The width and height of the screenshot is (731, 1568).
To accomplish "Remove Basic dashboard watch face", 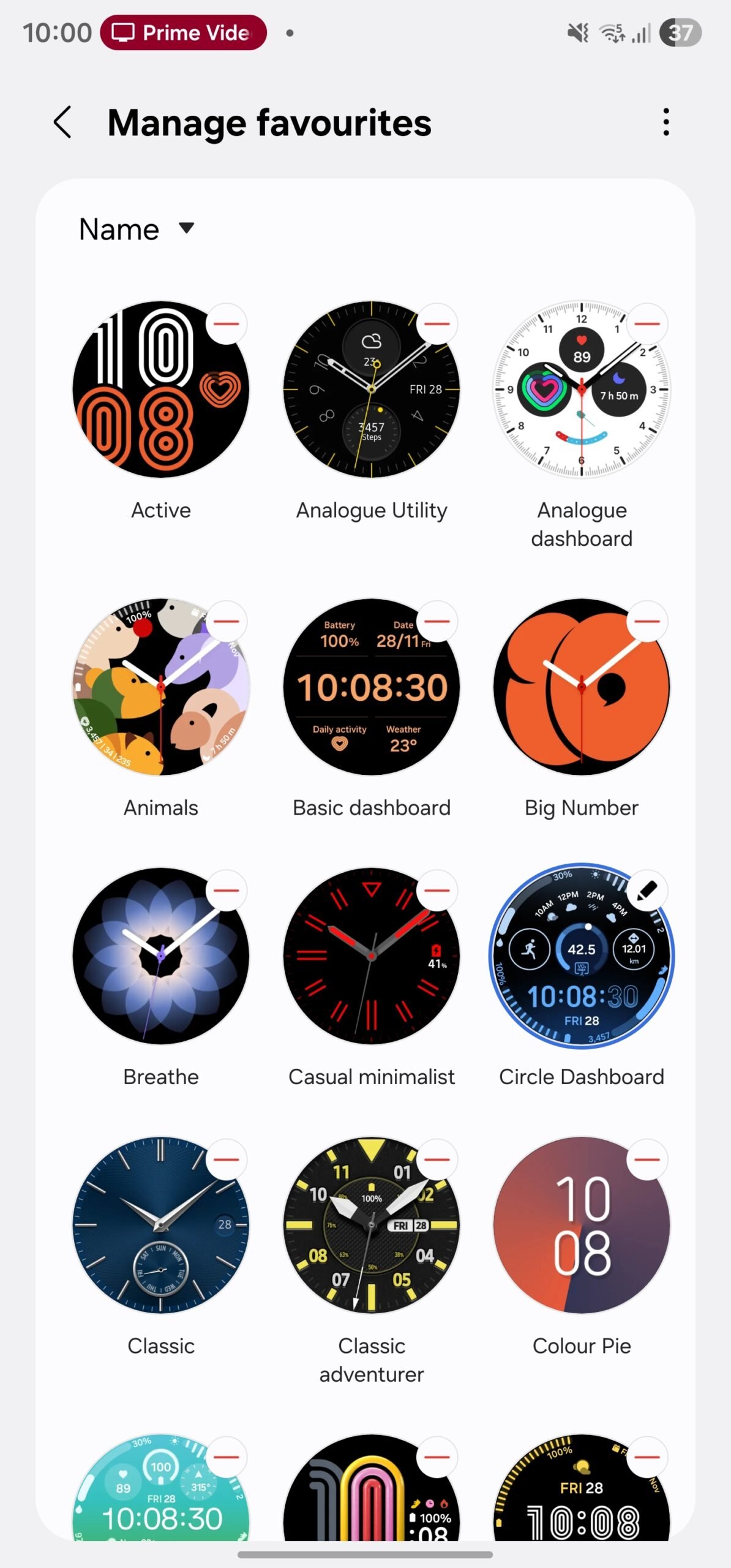I will pos(436,622).
